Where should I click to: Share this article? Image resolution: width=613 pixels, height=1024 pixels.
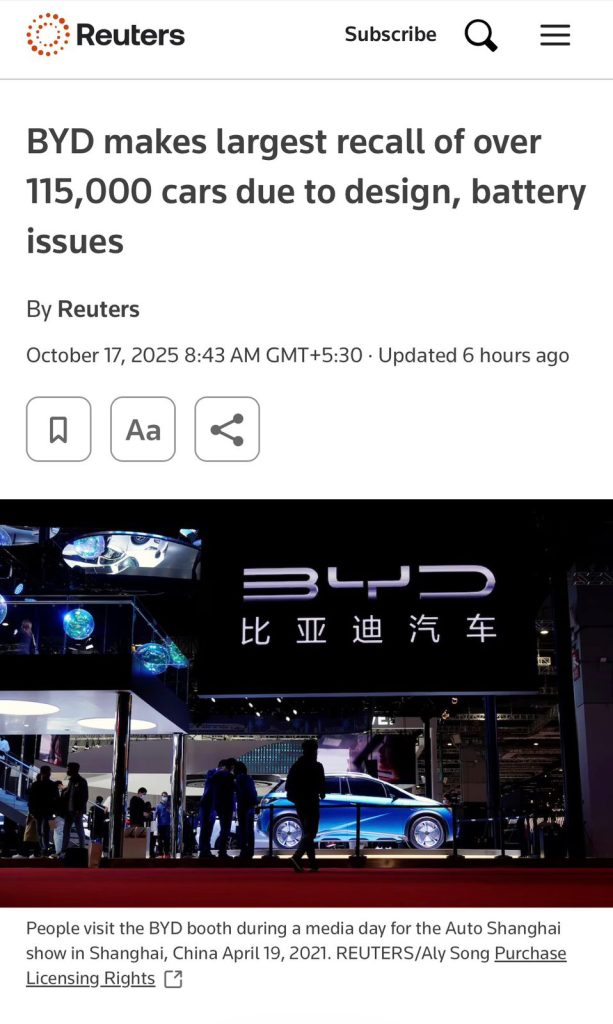(x=227, y=429)
